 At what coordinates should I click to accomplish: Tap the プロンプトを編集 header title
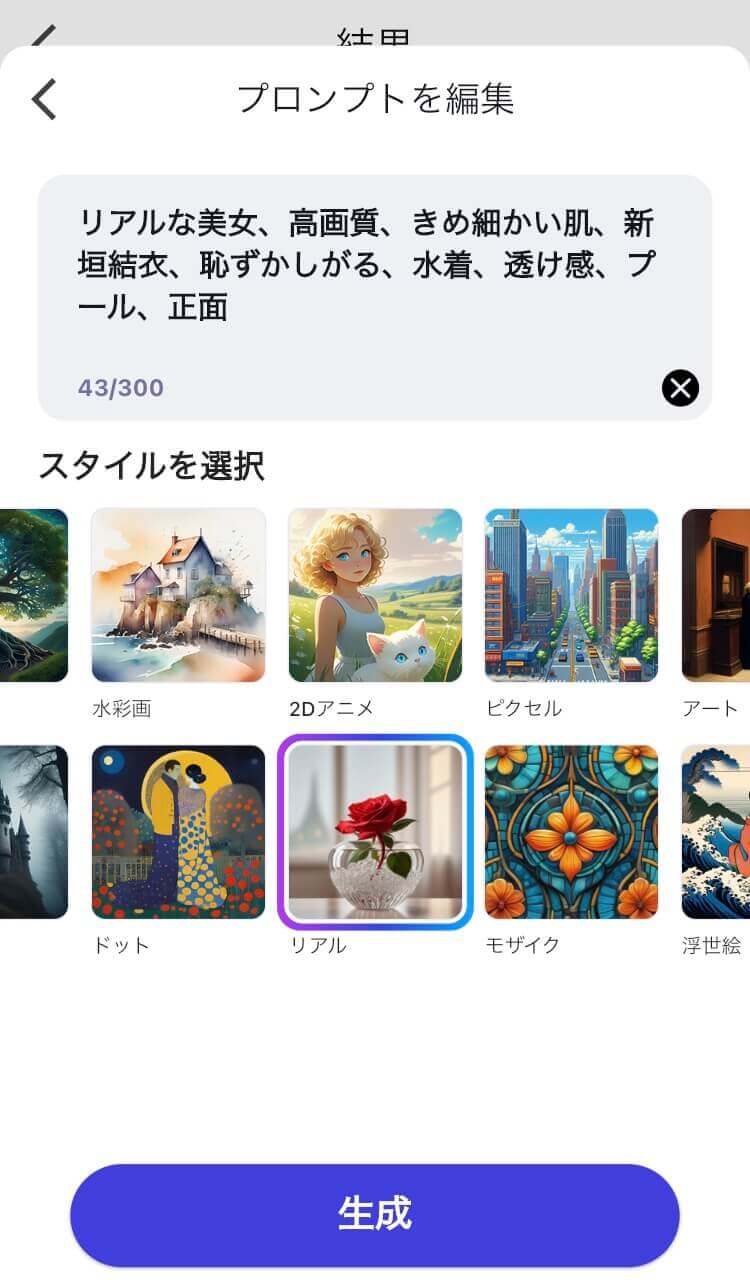click(374, 100)
